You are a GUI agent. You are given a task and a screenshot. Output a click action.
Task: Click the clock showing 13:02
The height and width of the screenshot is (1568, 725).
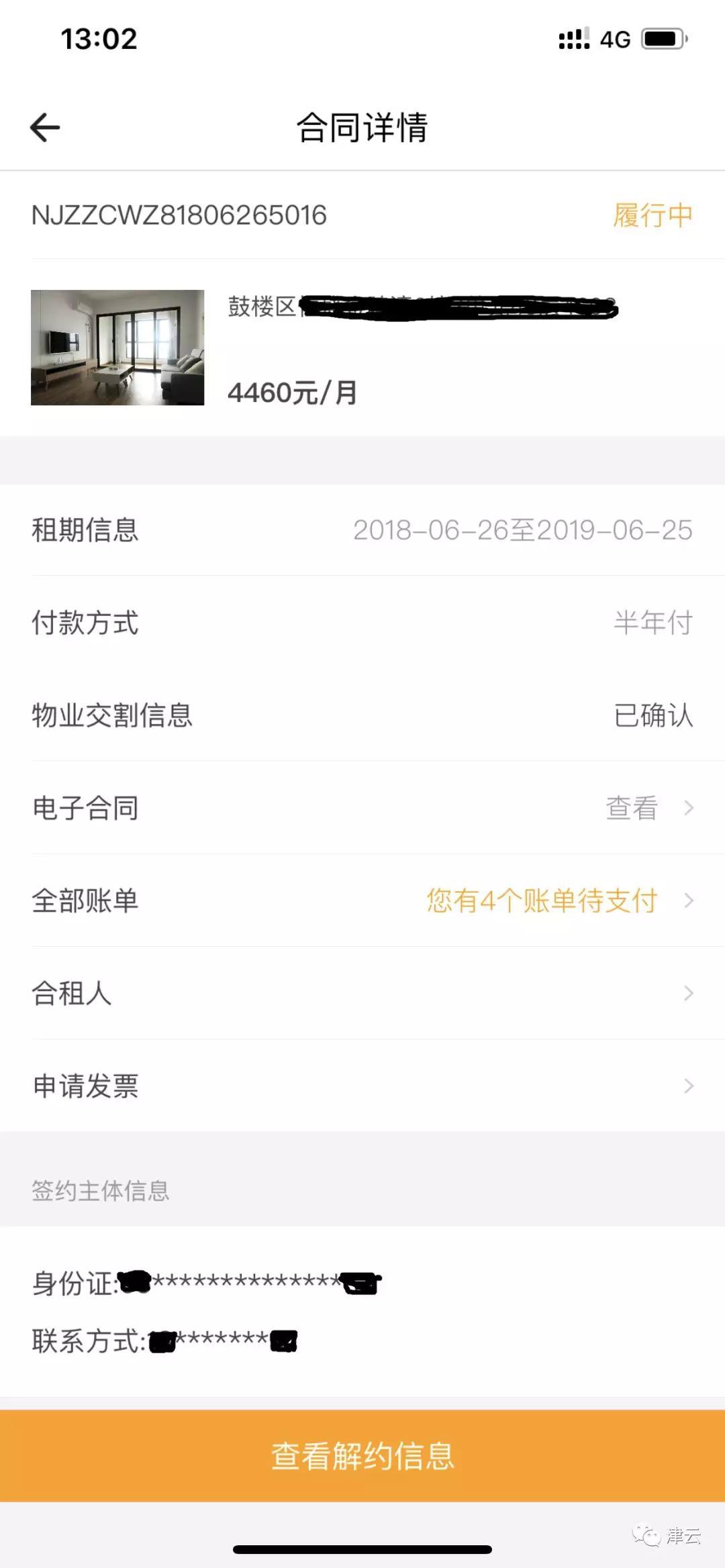99,40
